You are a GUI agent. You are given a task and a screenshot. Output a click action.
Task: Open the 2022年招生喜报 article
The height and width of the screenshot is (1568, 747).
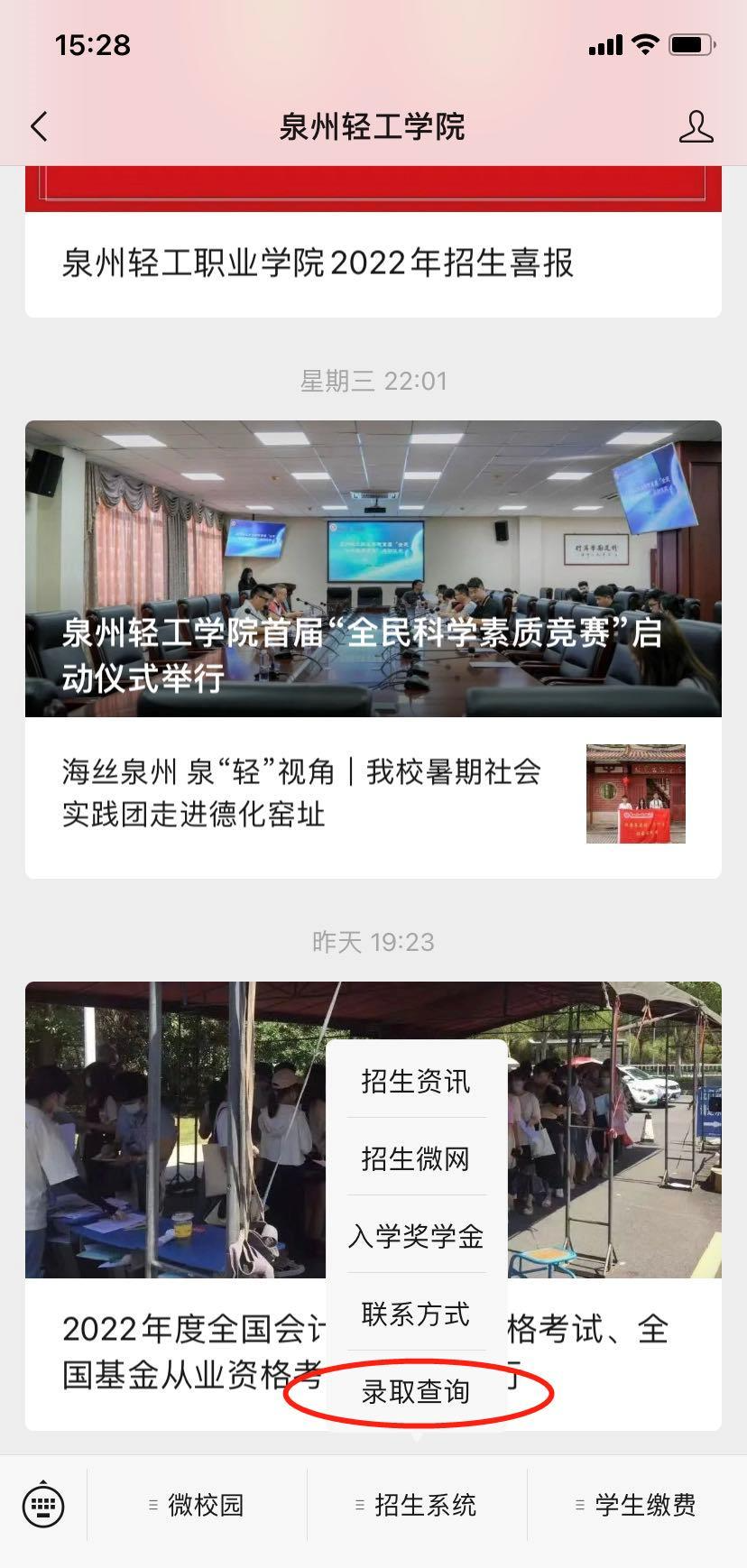coord(318,263)
